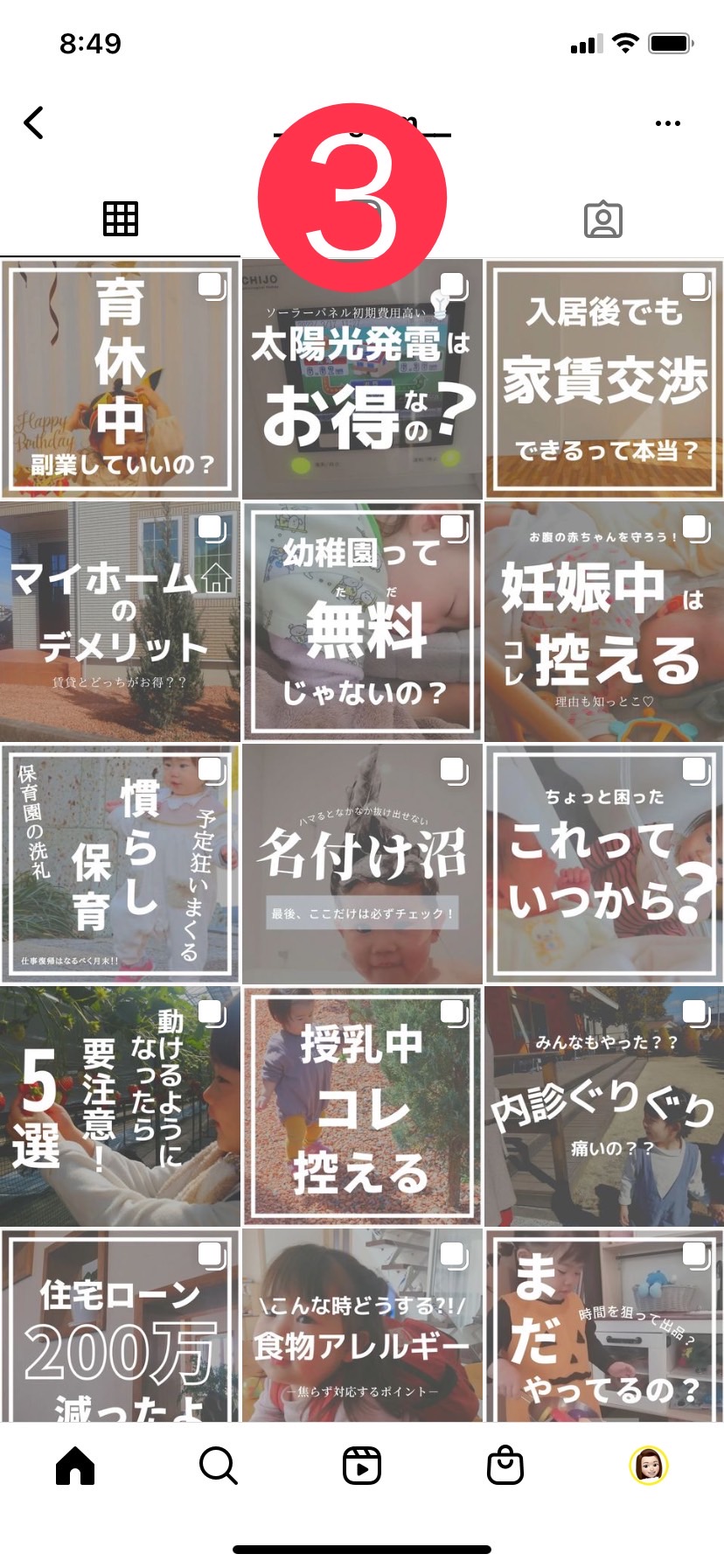Open the 幼稚園って無料じゃないの post

[362, 621]
